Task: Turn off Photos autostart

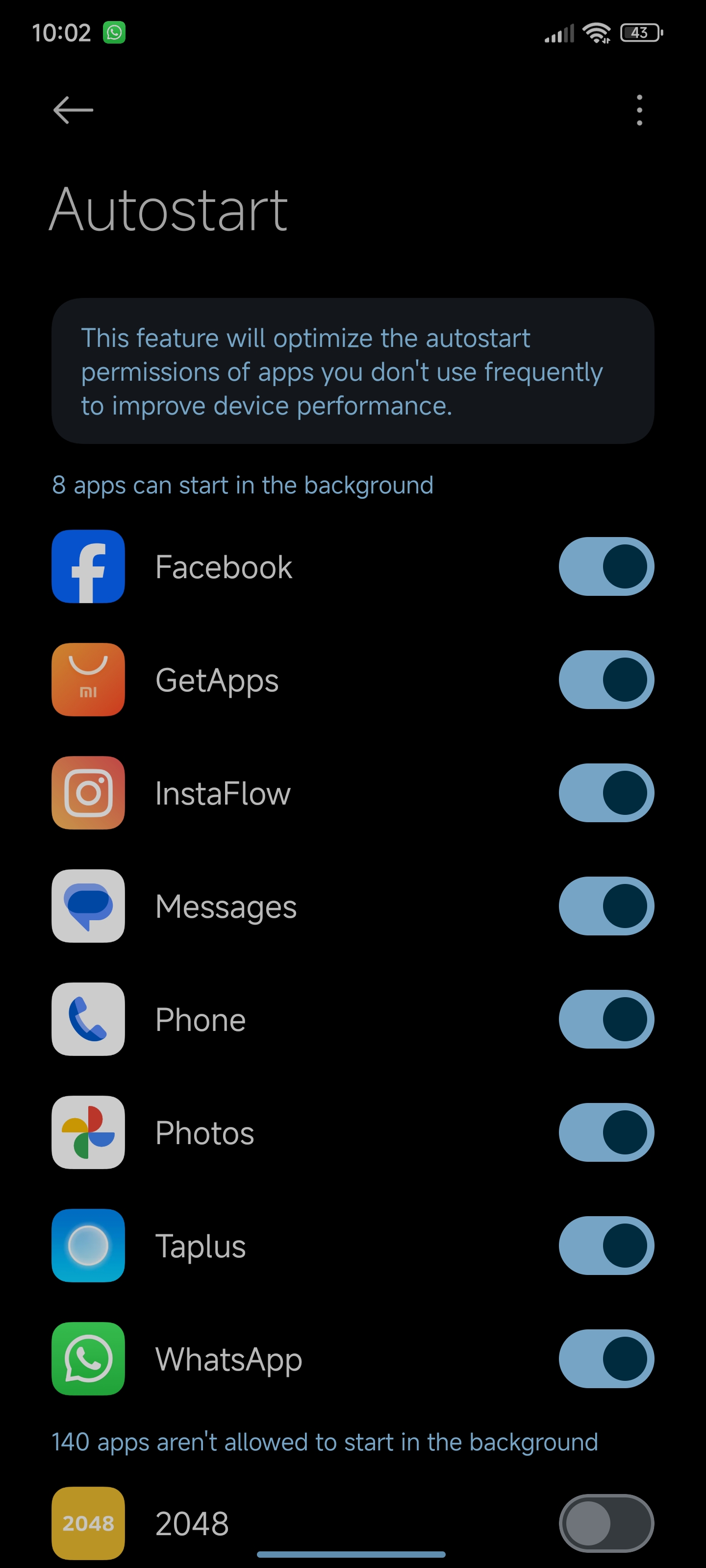Action: [606, 1133]
